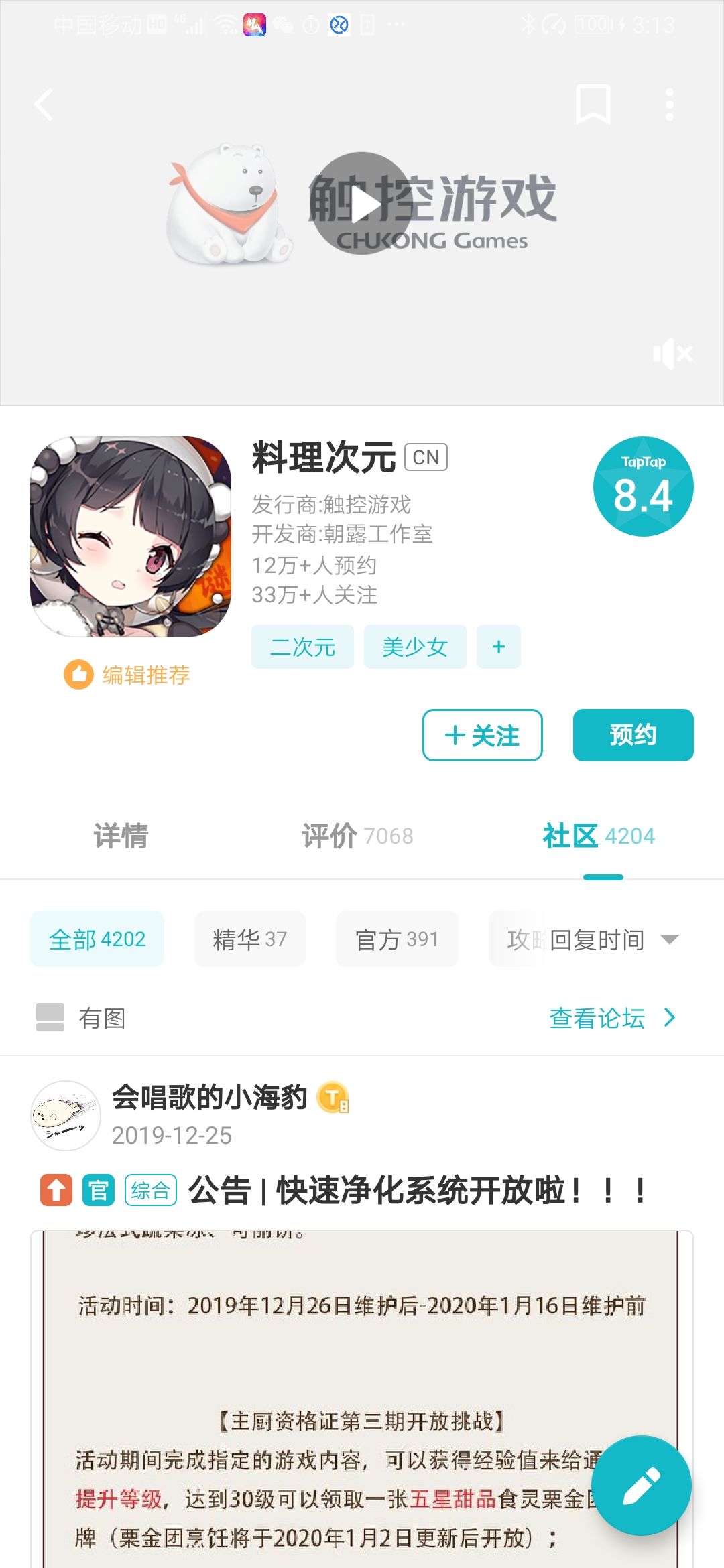
Task: Filter posts by 精华
Action: [249, 939]
